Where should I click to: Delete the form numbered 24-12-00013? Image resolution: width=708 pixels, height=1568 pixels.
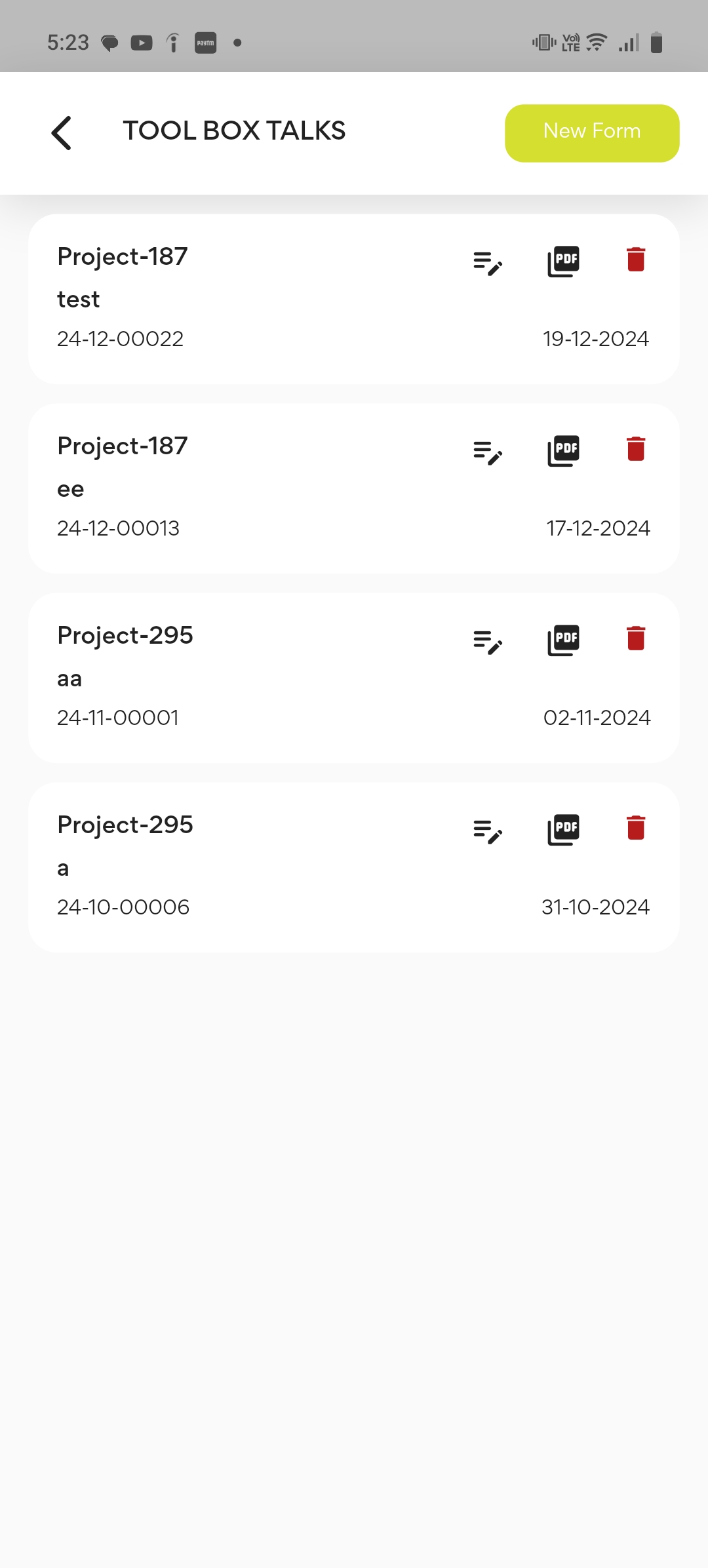click(x=636, y=449)
